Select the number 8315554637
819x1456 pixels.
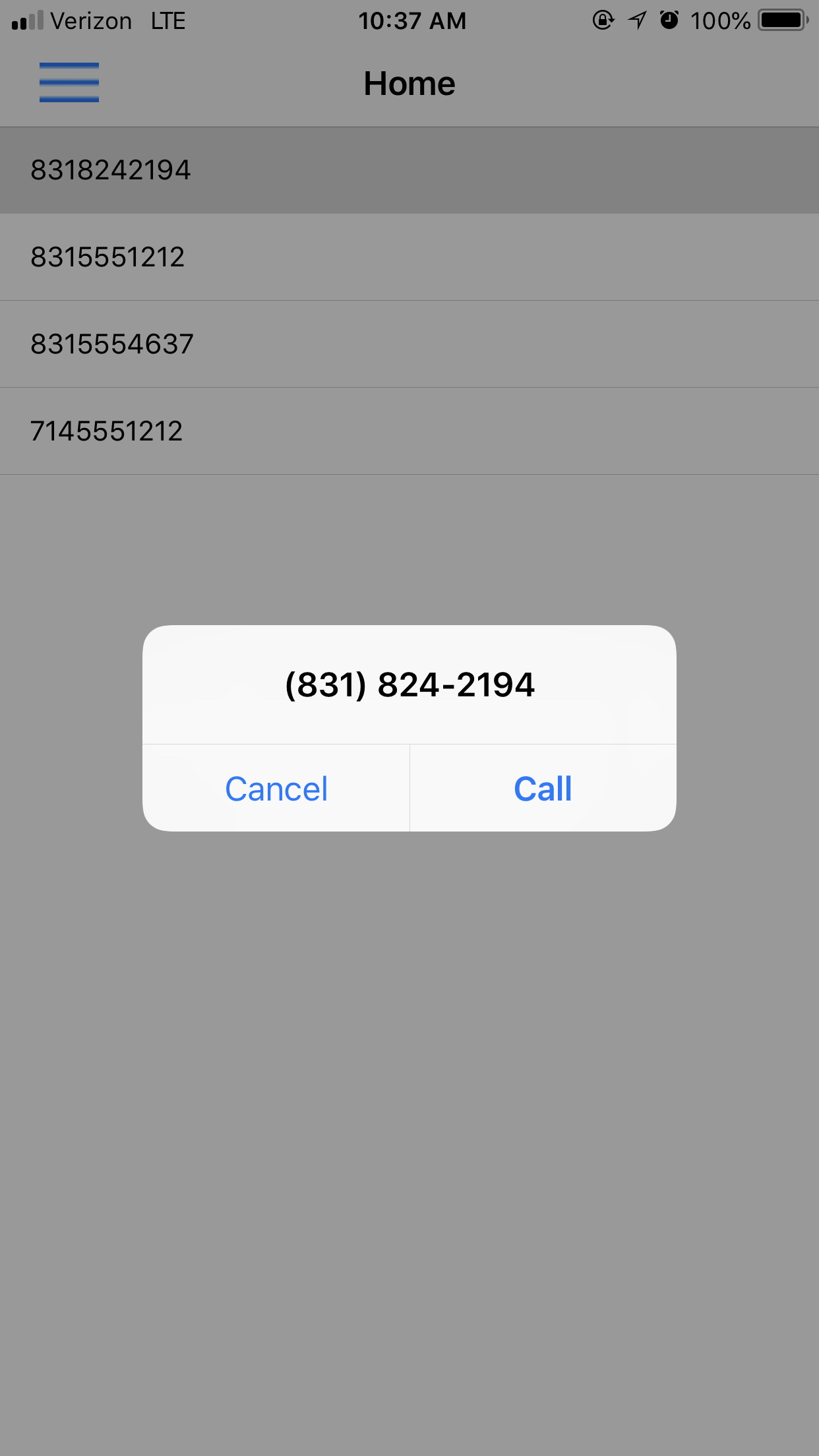click(x=409, y=344)
